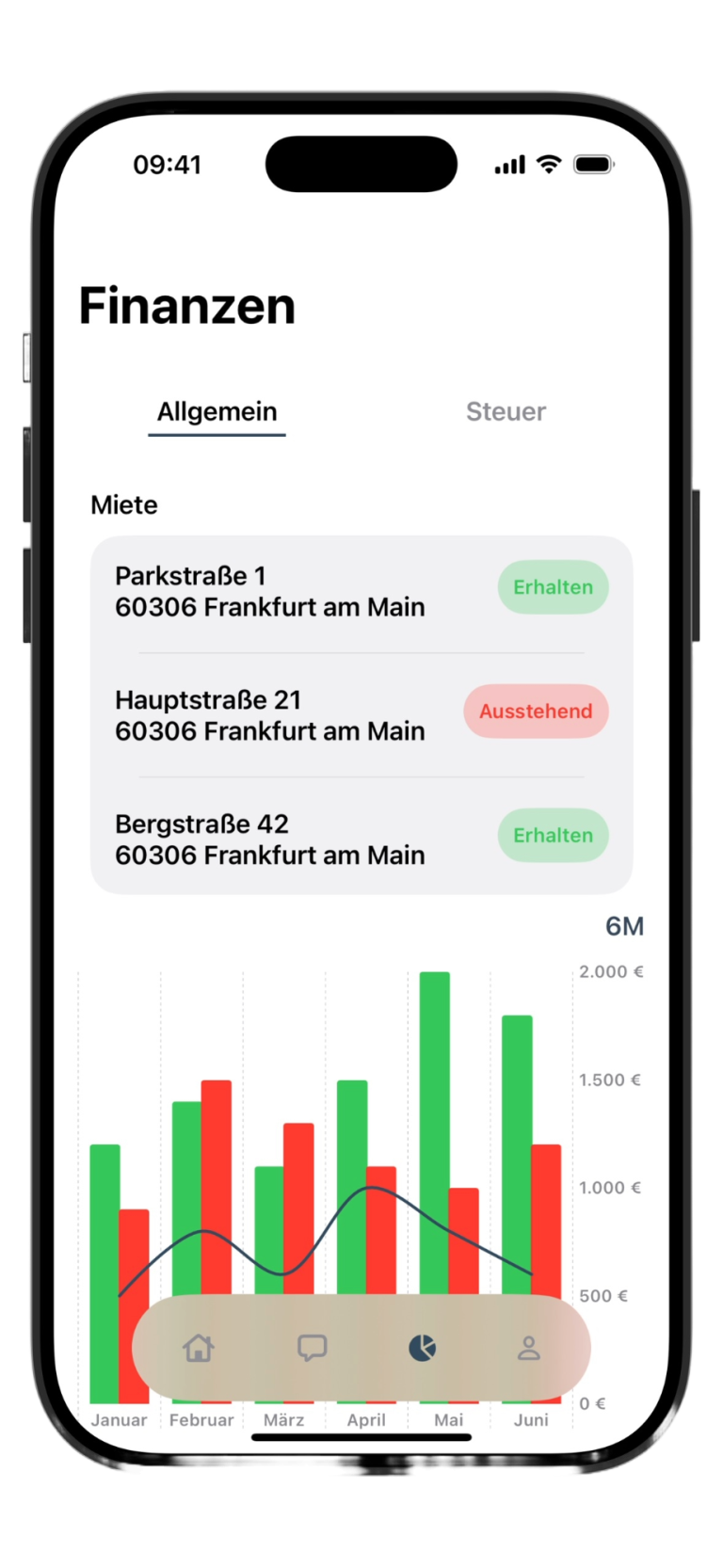Screen dimensions: 723x1568
Task: Tap the finances pie chart tab
Action: pyautogui.click(x=422, y=1348)
